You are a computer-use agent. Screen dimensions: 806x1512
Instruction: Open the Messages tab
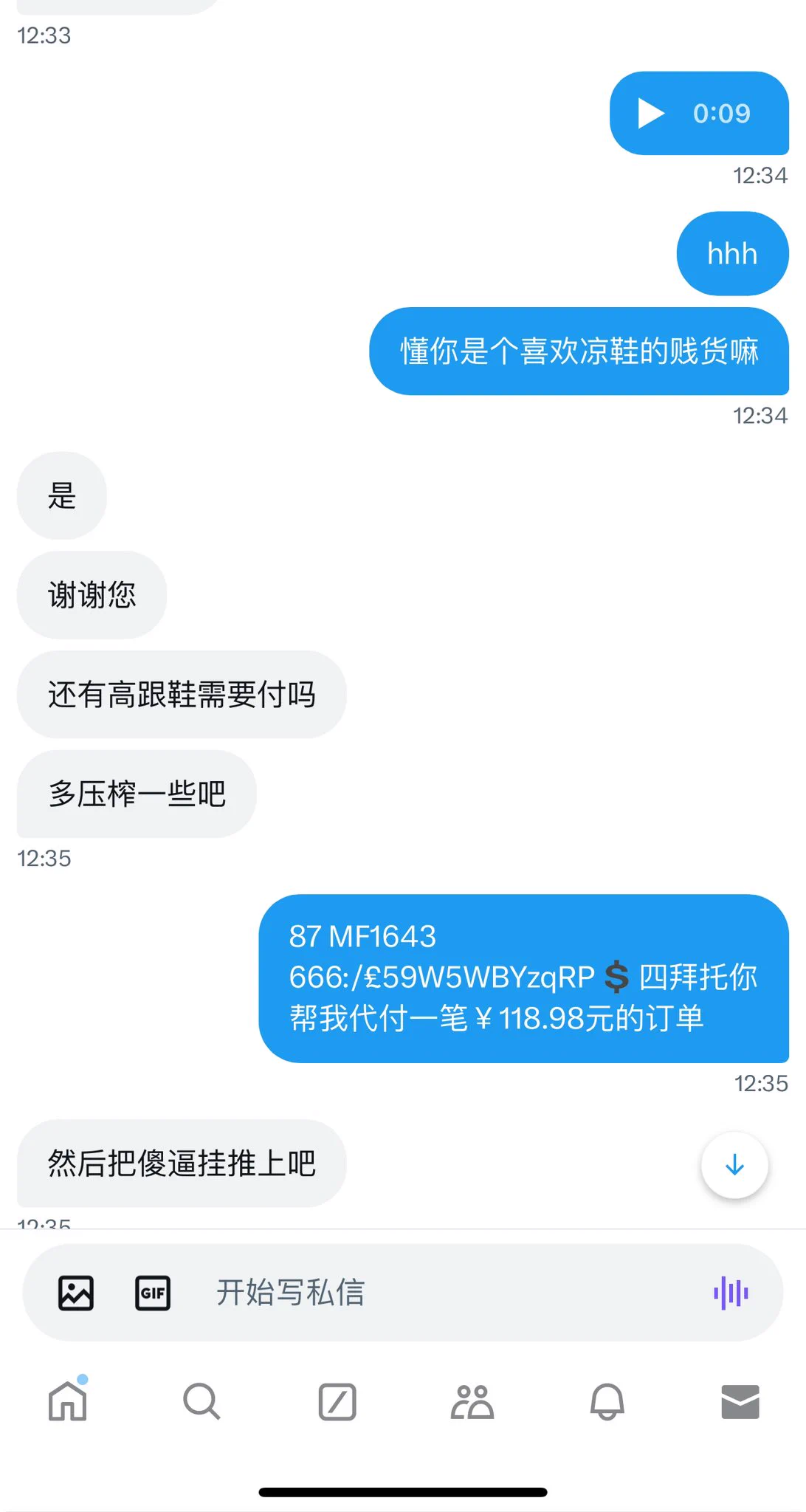pyautogui.click(x=740, y=1401)
